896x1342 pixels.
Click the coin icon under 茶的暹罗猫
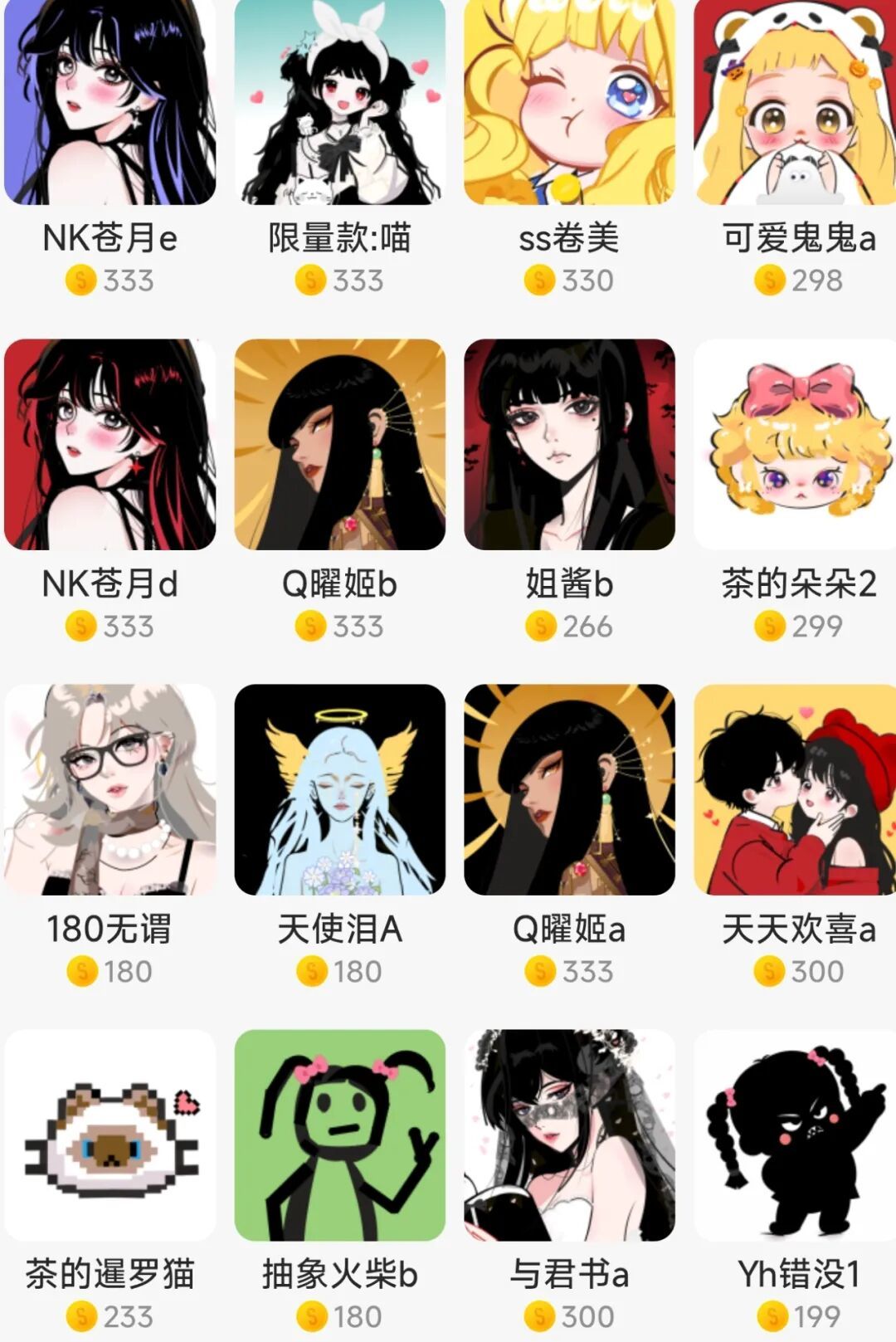(x=79, y=1315)
